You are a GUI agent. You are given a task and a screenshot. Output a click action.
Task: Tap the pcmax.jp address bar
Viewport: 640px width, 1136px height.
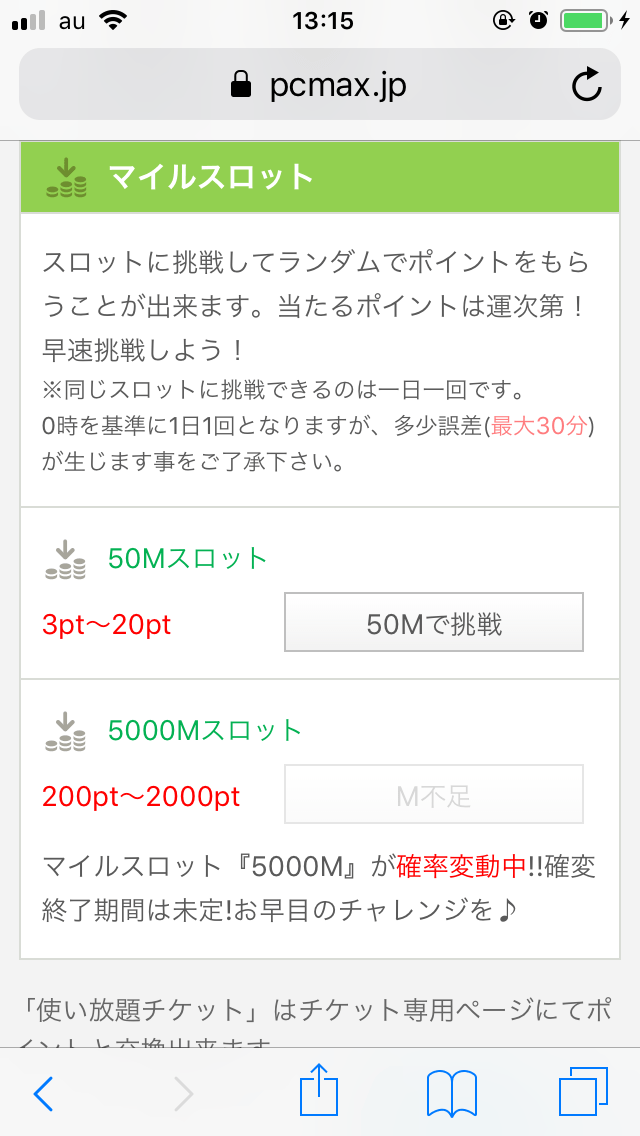(x=320, y=86)
